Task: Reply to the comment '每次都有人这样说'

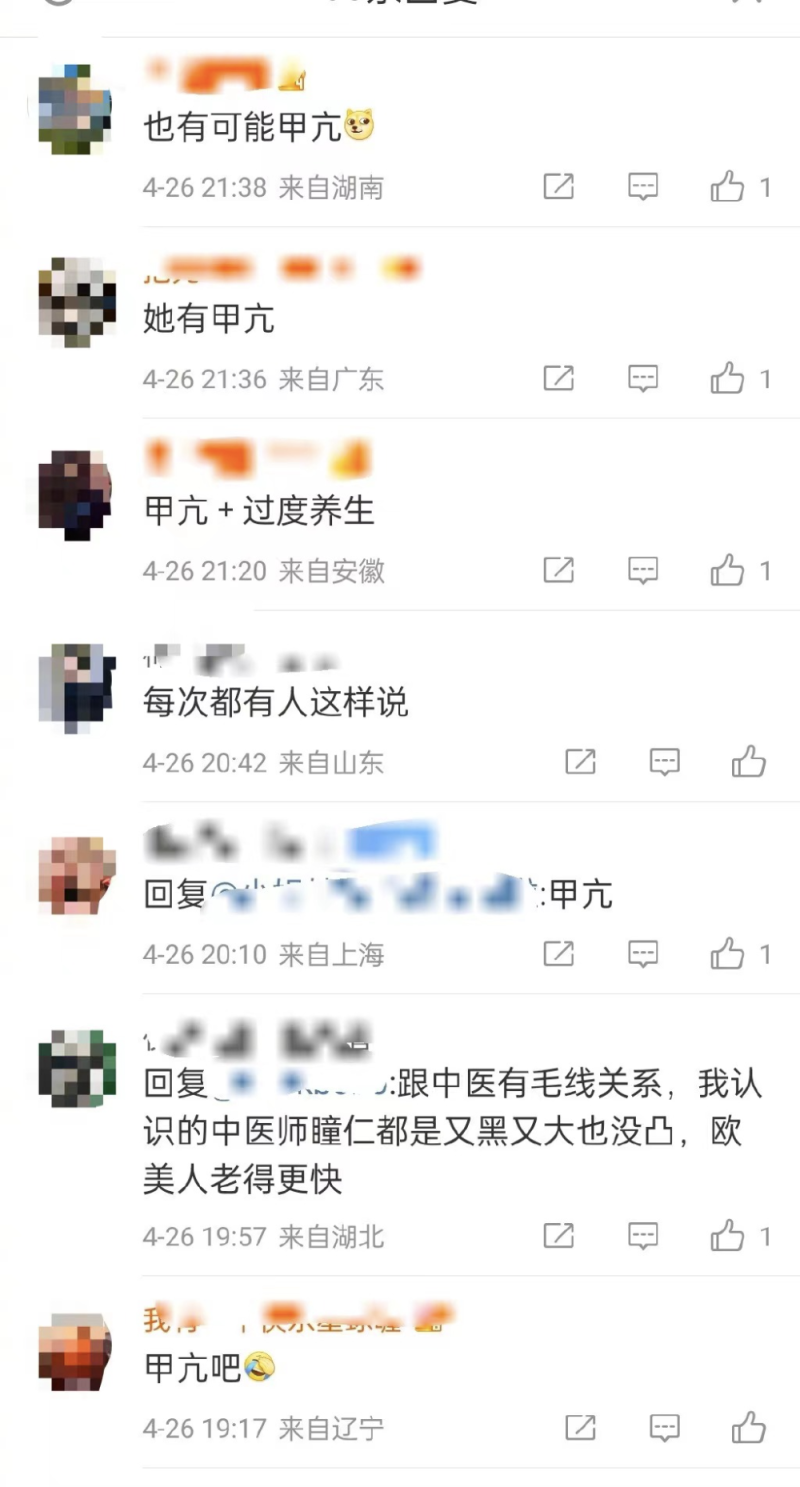Action: coord(665,763)
